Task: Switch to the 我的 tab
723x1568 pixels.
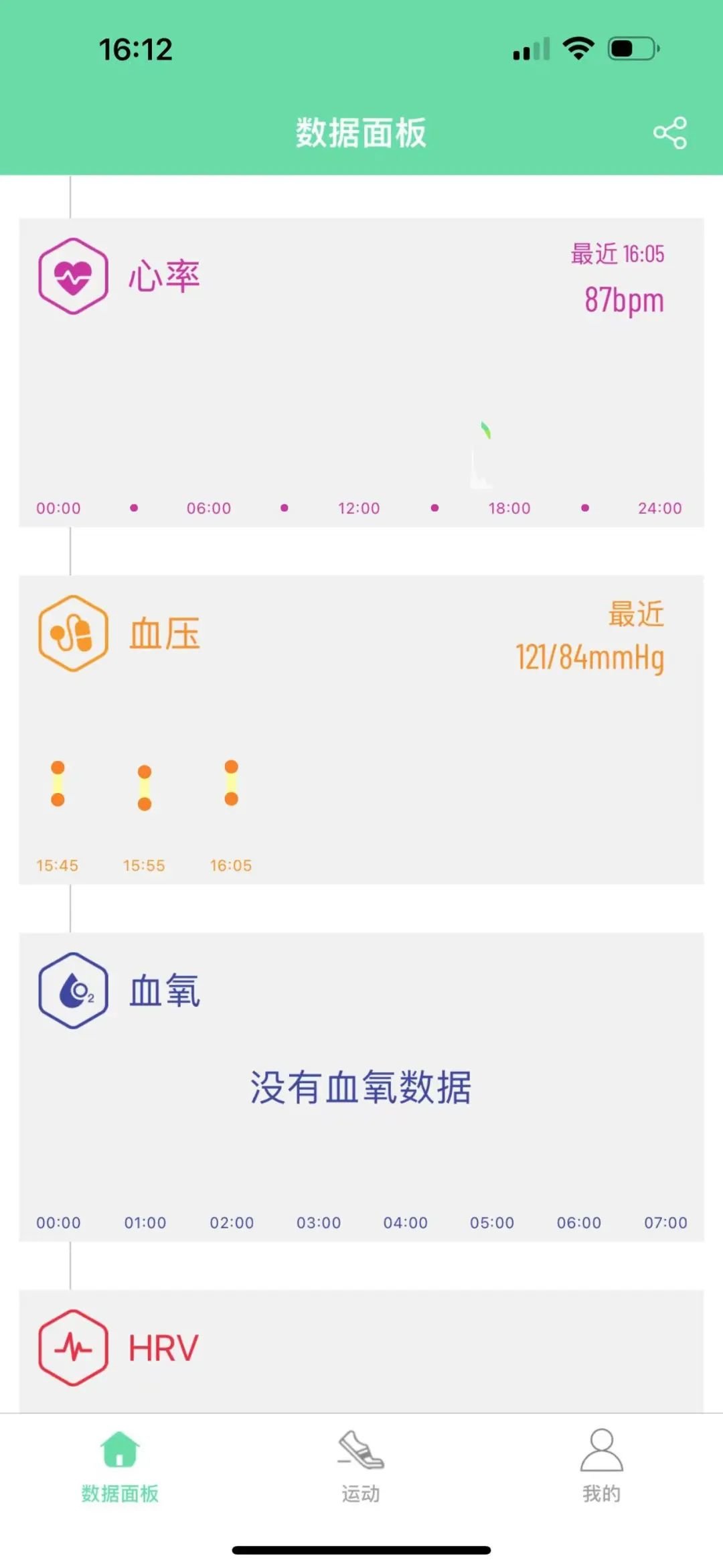Action: click(x=601, y=1467)
